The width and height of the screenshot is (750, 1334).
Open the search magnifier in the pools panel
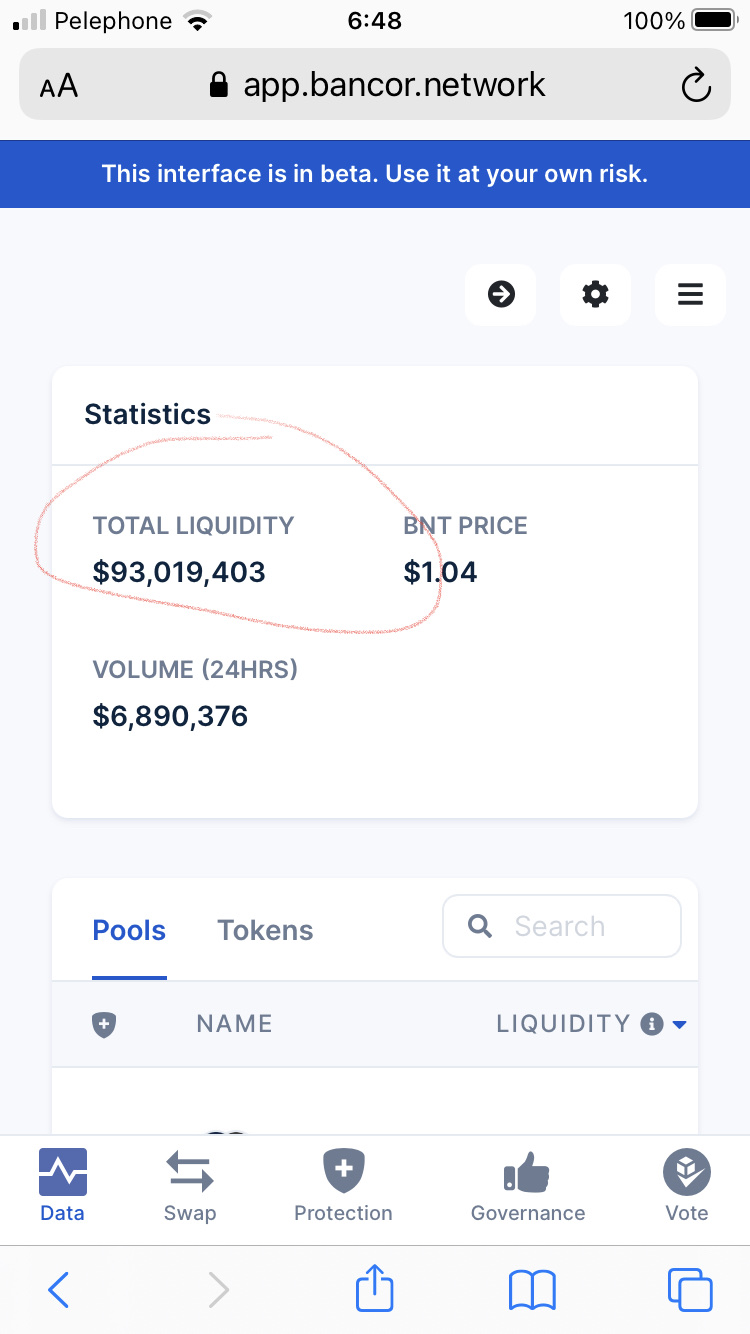click(x=479, y=926)
